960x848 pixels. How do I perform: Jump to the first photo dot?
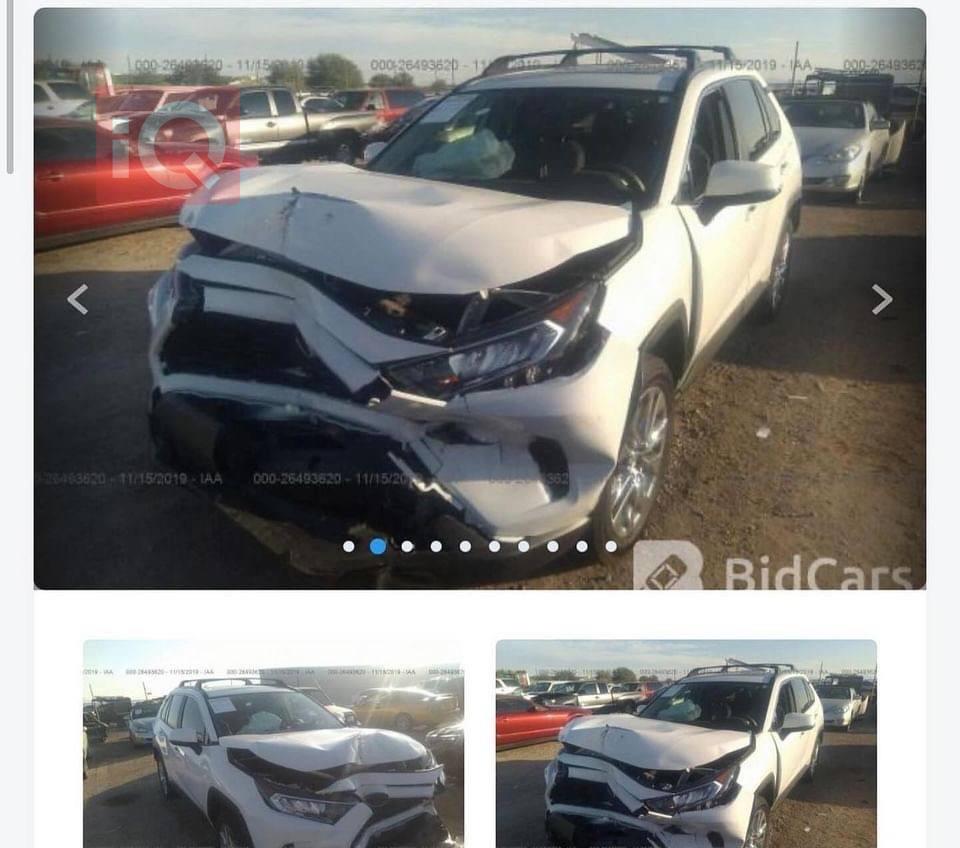pos(348,546)
